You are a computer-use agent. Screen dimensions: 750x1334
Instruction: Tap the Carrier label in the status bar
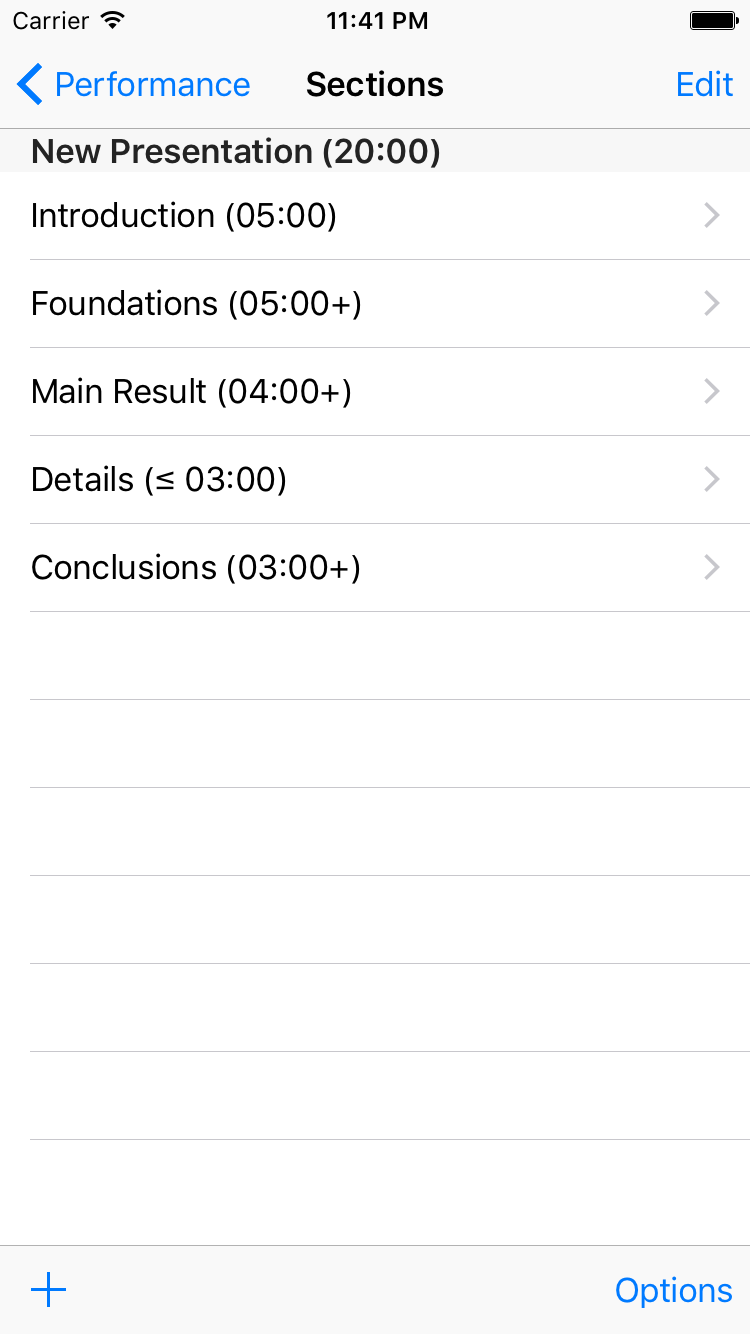[x=53, y=19]
